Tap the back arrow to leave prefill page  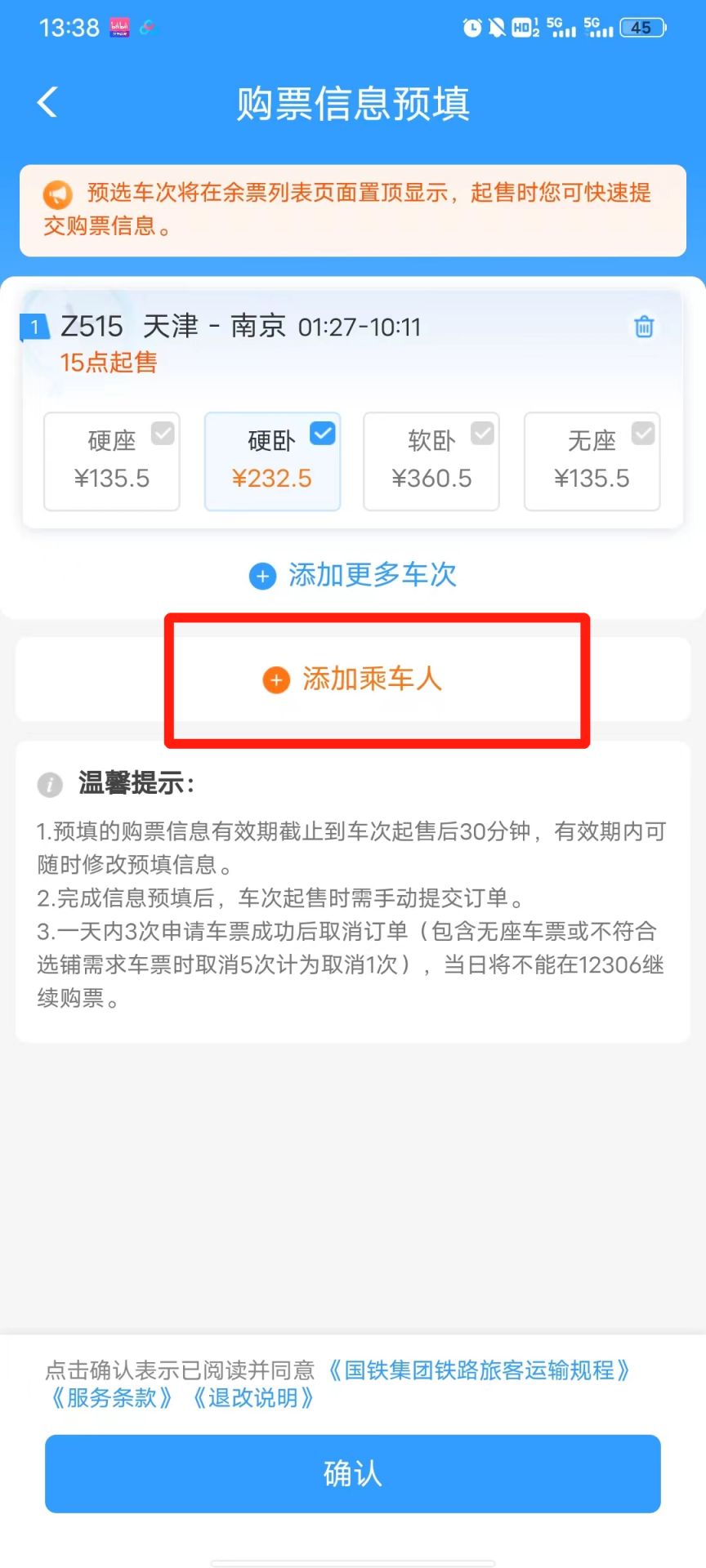point(47,101)
